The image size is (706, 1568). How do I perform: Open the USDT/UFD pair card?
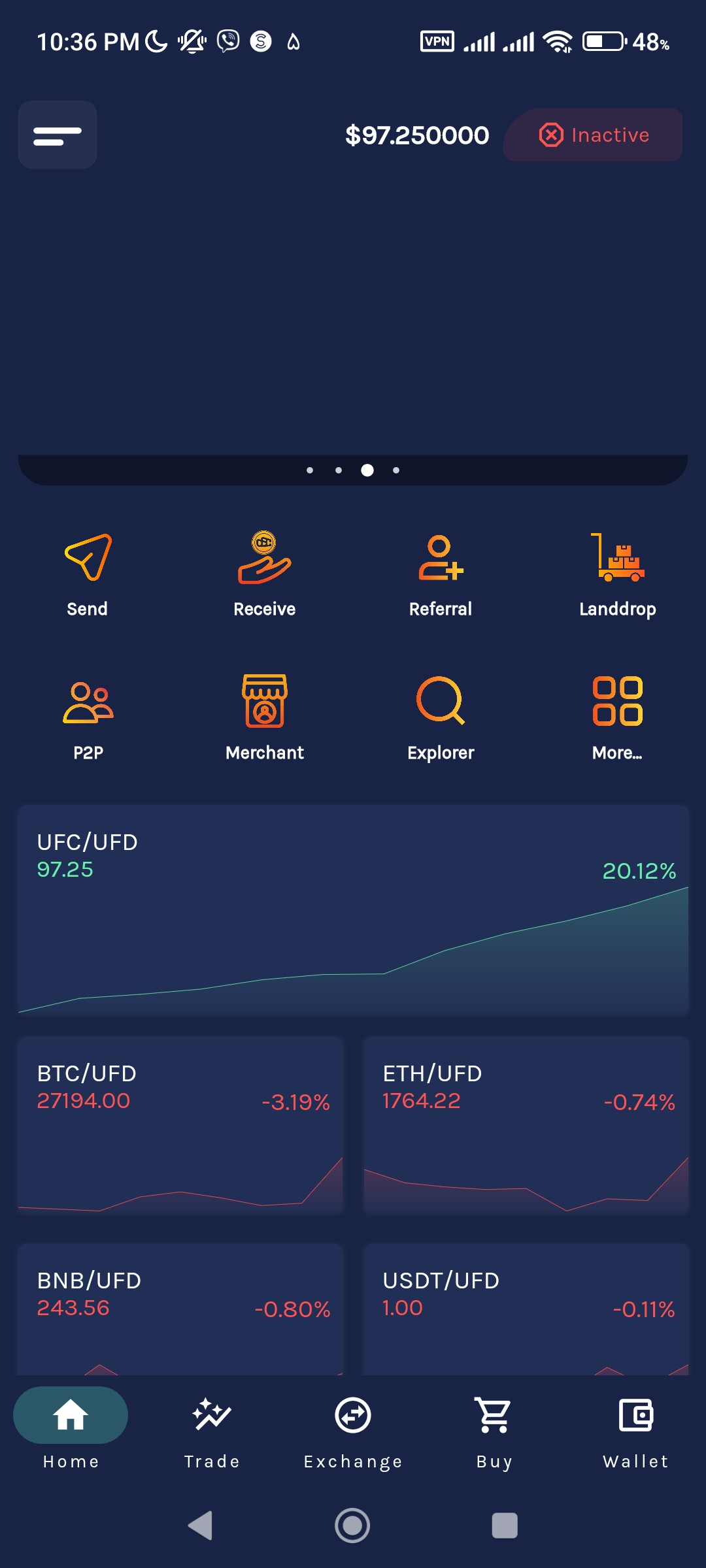[526, 1309]
